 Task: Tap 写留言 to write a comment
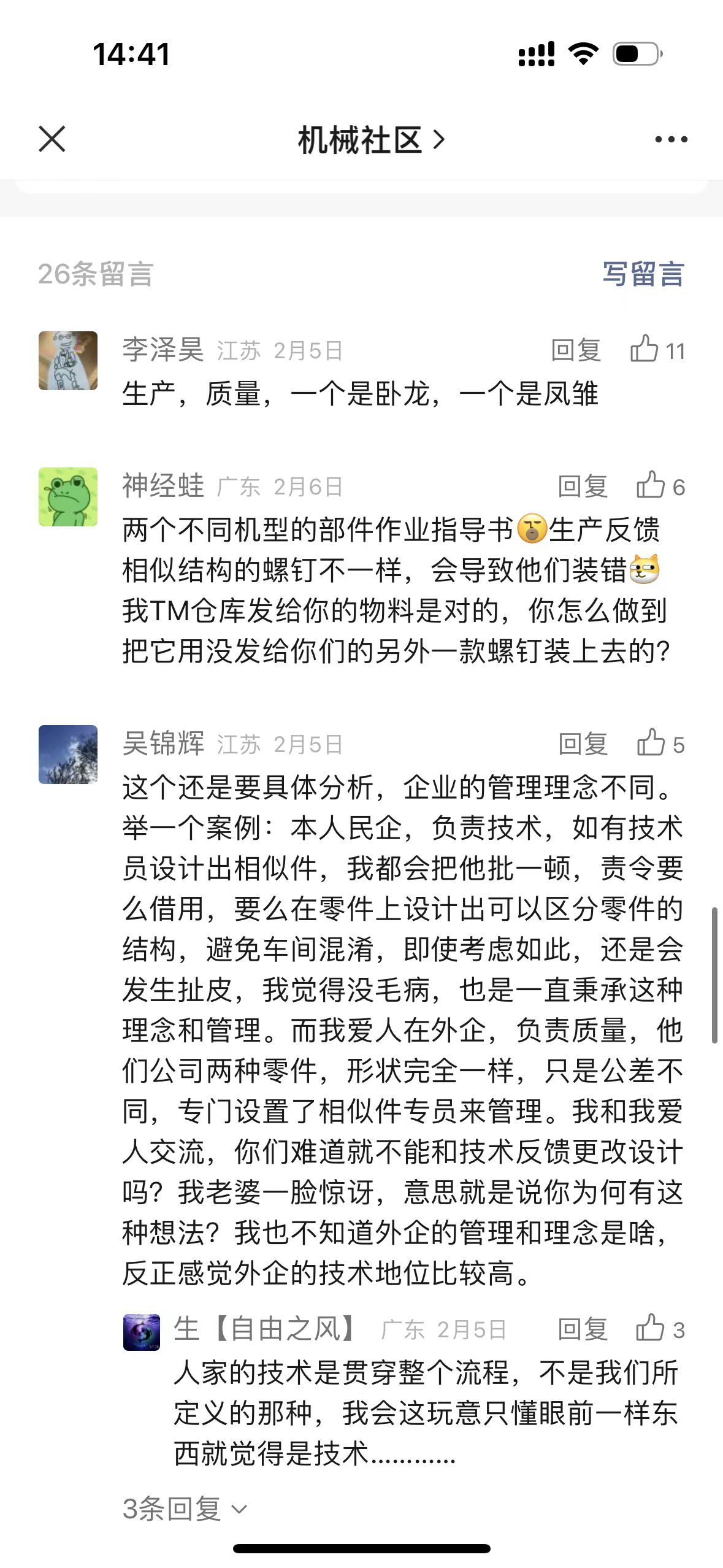643,274
